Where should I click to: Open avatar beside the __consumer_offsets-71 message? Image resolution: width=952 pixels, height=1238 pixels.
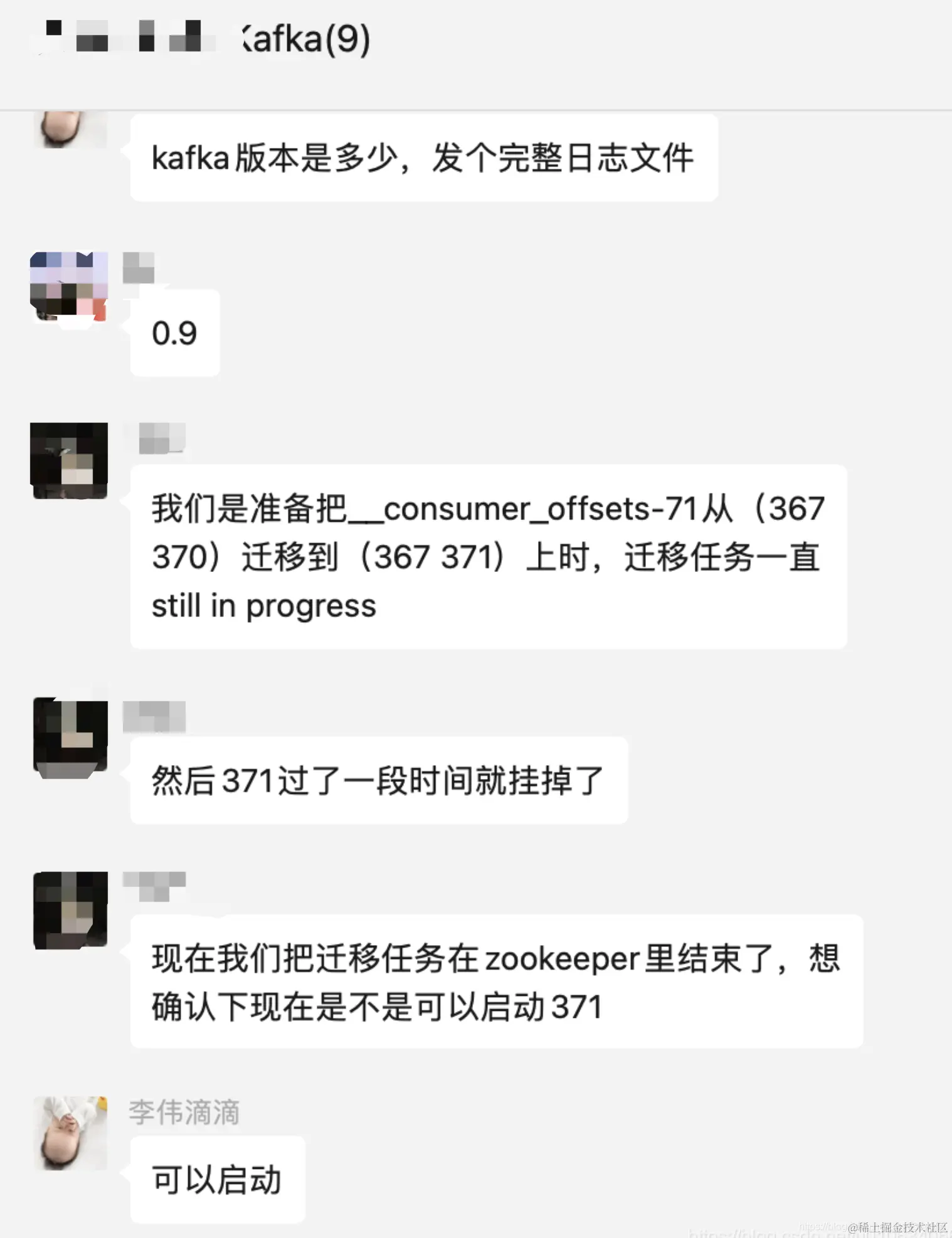point(69,461)
